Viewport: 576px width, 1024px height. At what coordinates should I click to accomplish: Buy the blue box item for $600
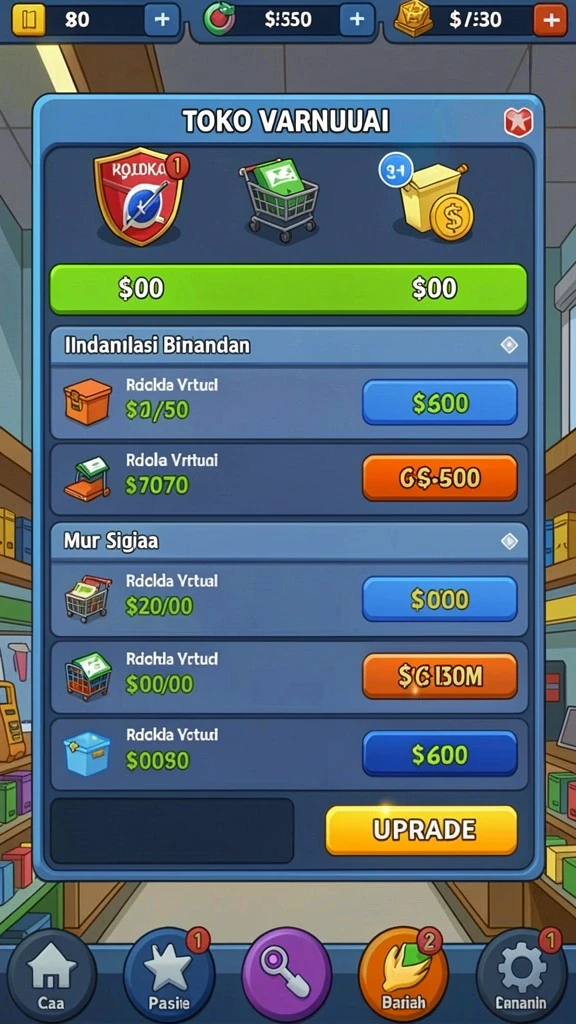click(440, 754)
